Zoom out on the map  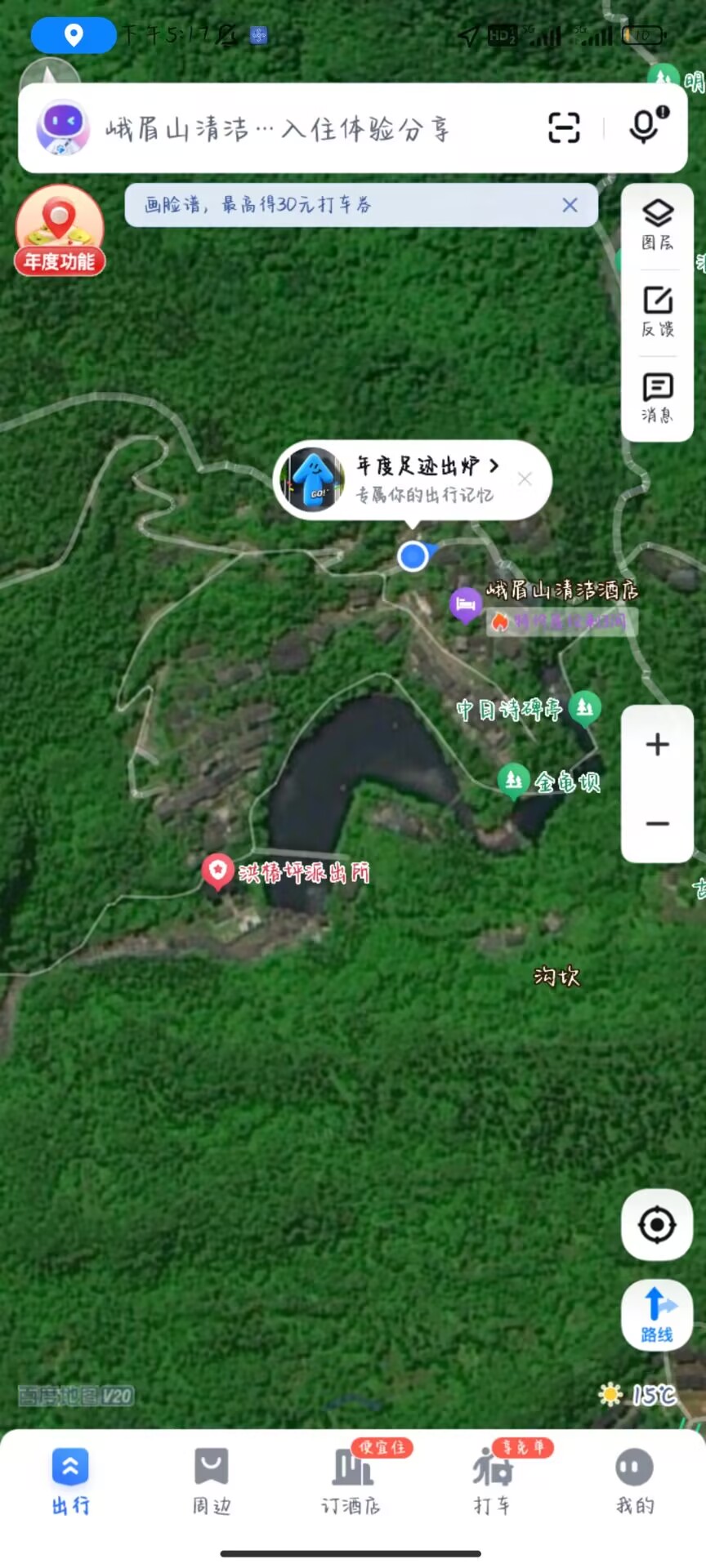pos(657,823)
